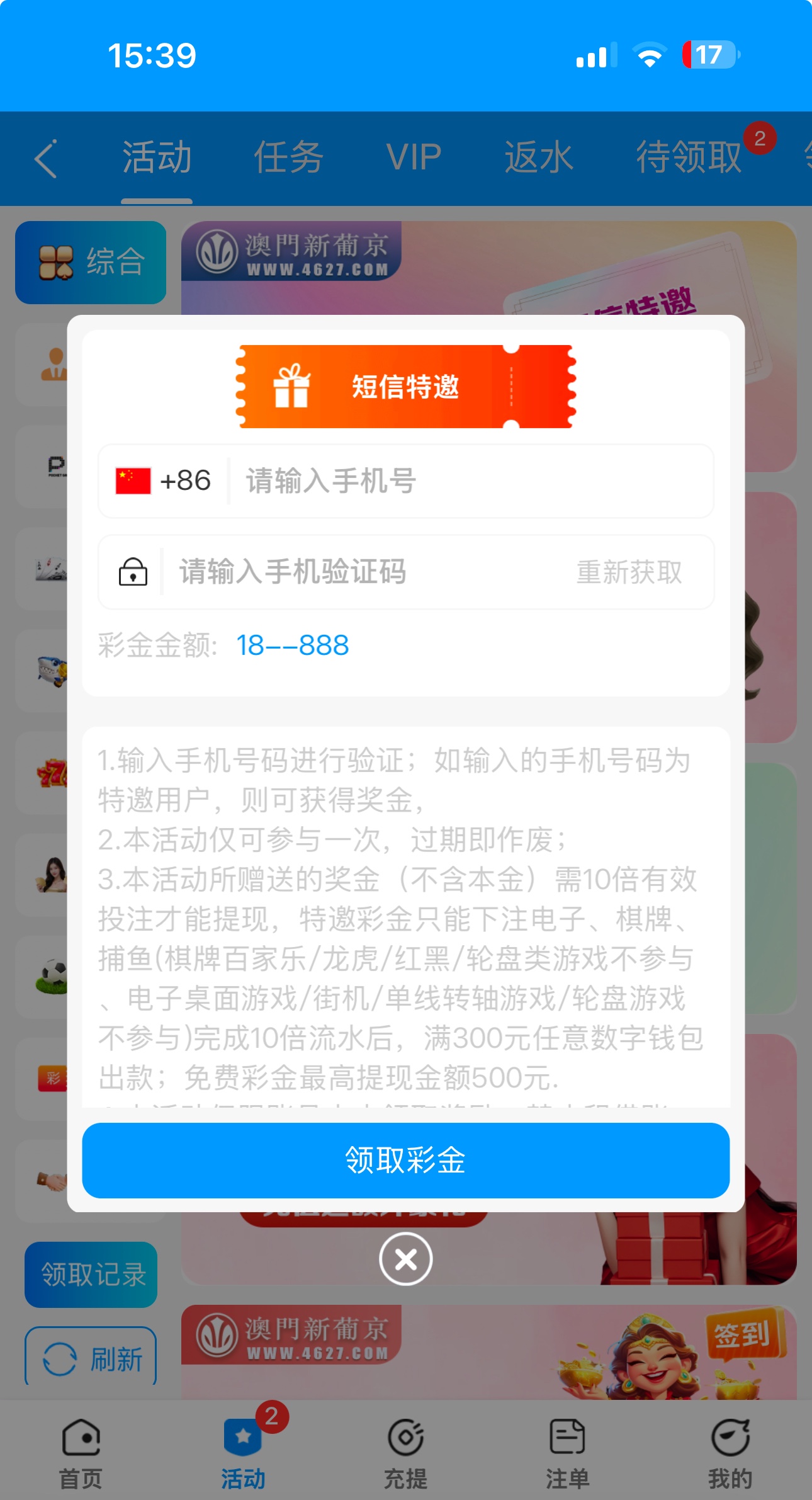Screen dimensions: 812x1500
Task: Open the +86 country code selector
Action: pyautogui.click(x=164, y=481)
